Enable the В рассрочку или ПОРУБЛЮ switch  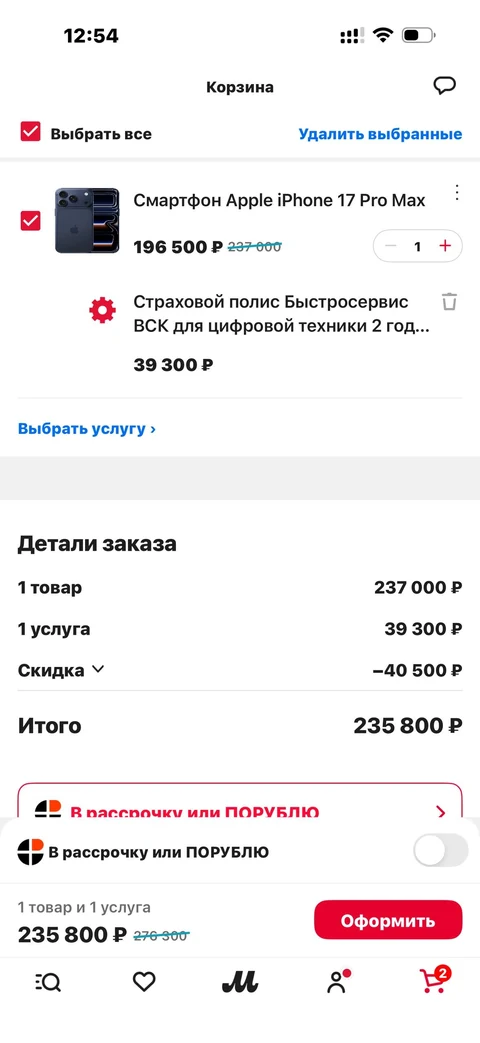(440, 851)
